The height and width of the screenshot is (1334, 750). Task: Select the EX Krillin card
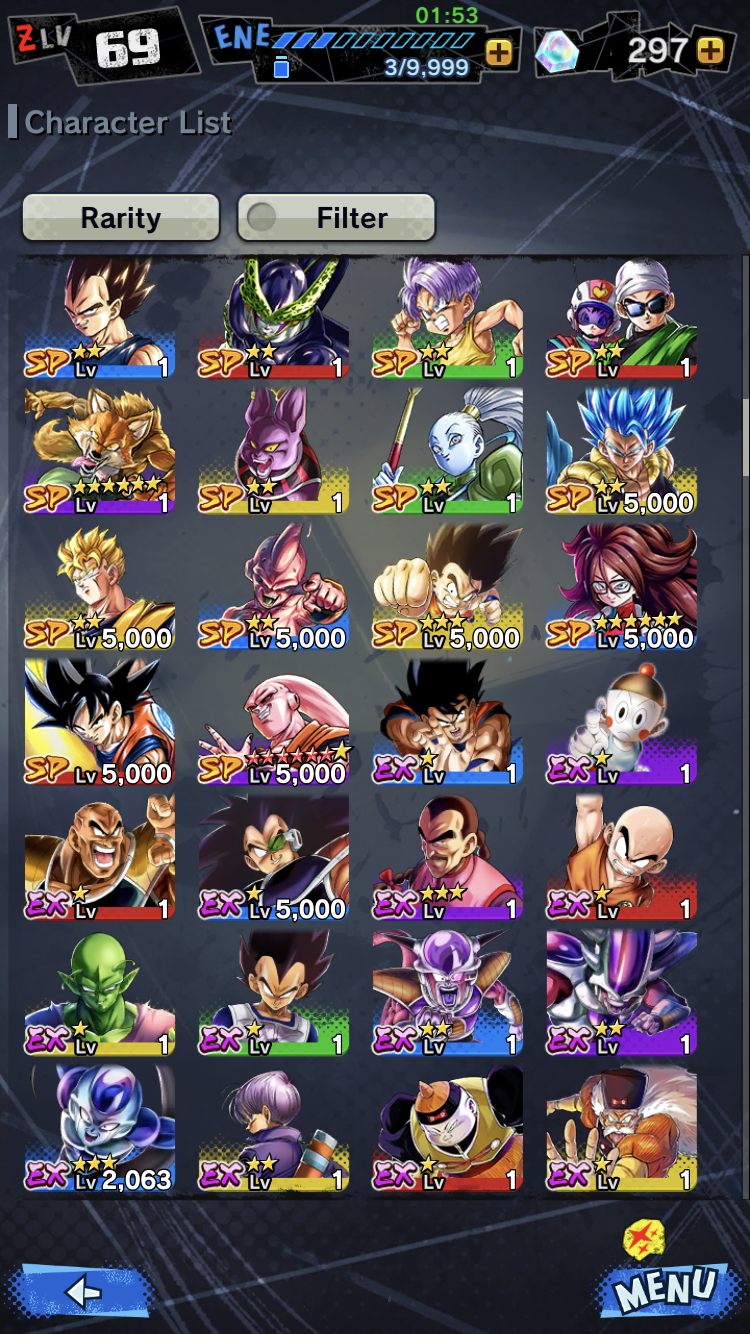620,858
